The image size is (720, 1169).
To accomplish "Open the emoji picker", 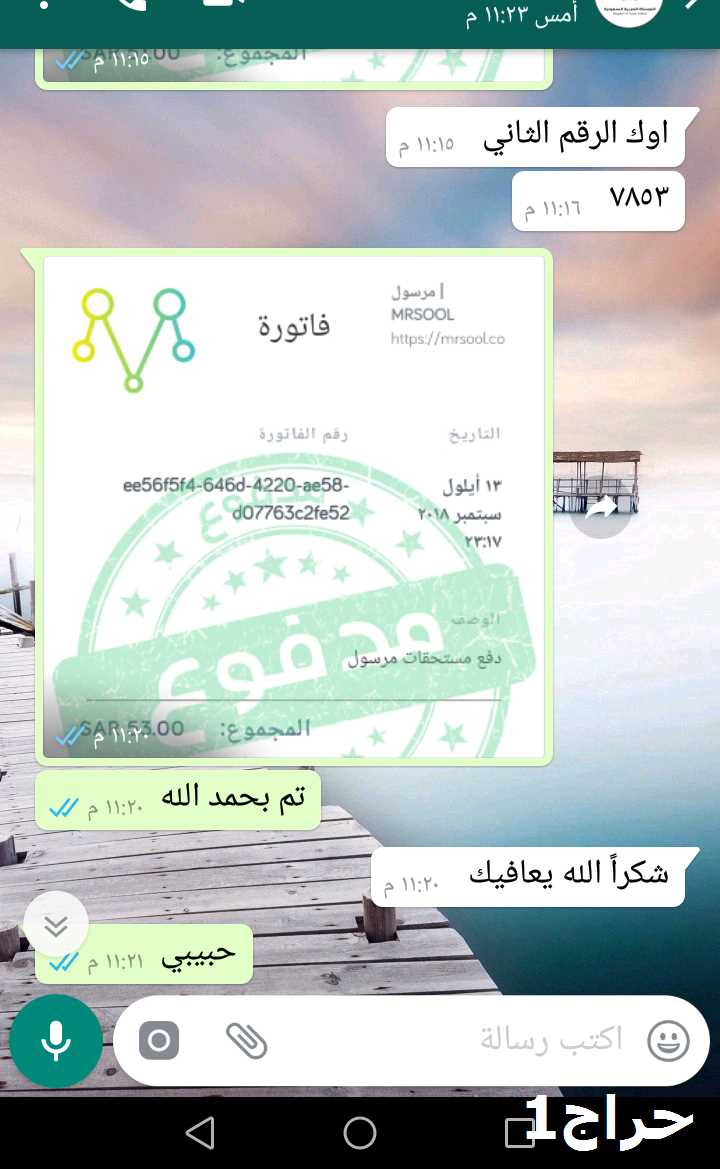I will pos(668,1040).
